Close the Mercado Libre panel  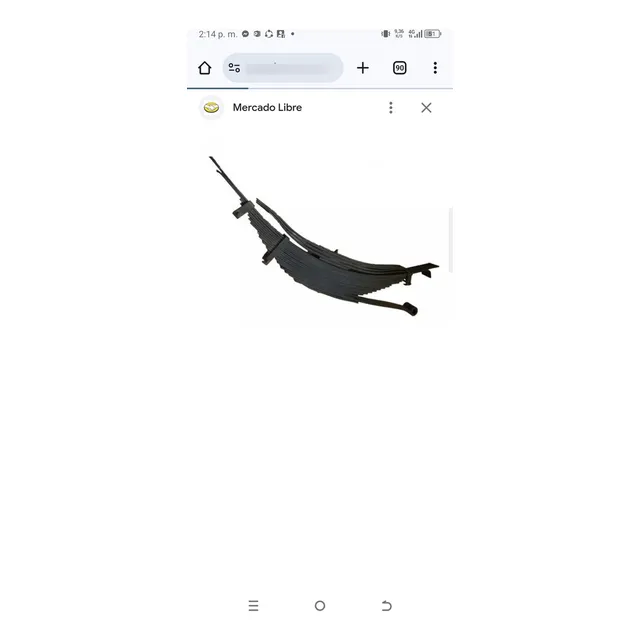426,108
